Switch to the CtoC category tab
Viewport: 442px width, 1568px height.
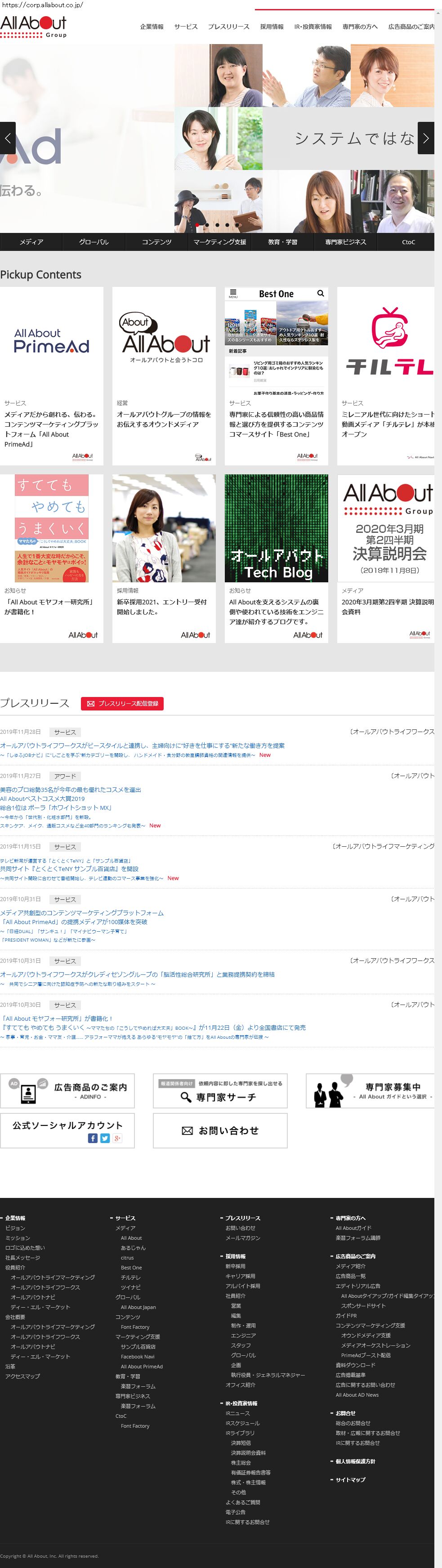coord(408,241)
